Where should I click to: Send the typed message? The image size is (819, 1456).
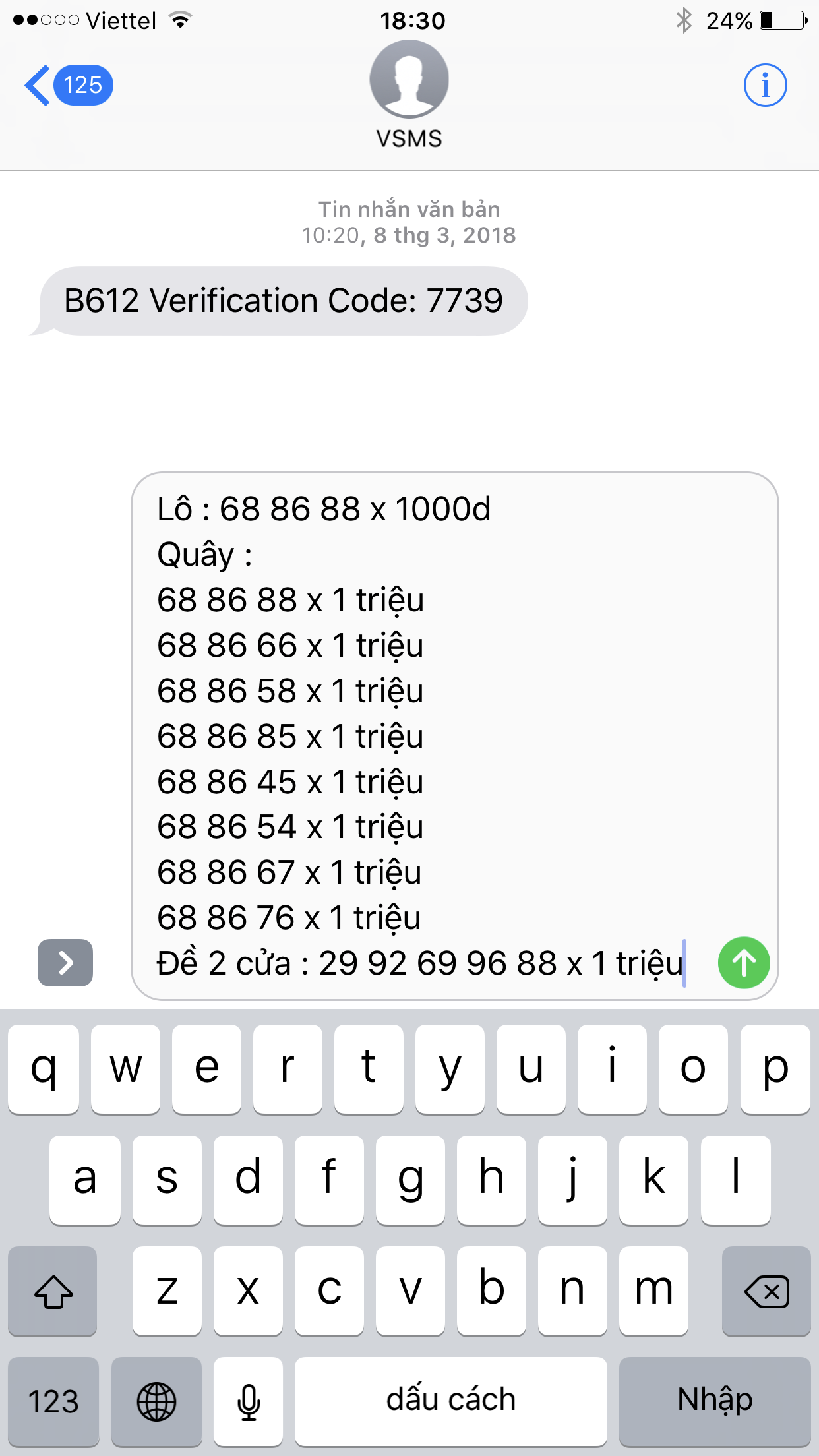744,962
